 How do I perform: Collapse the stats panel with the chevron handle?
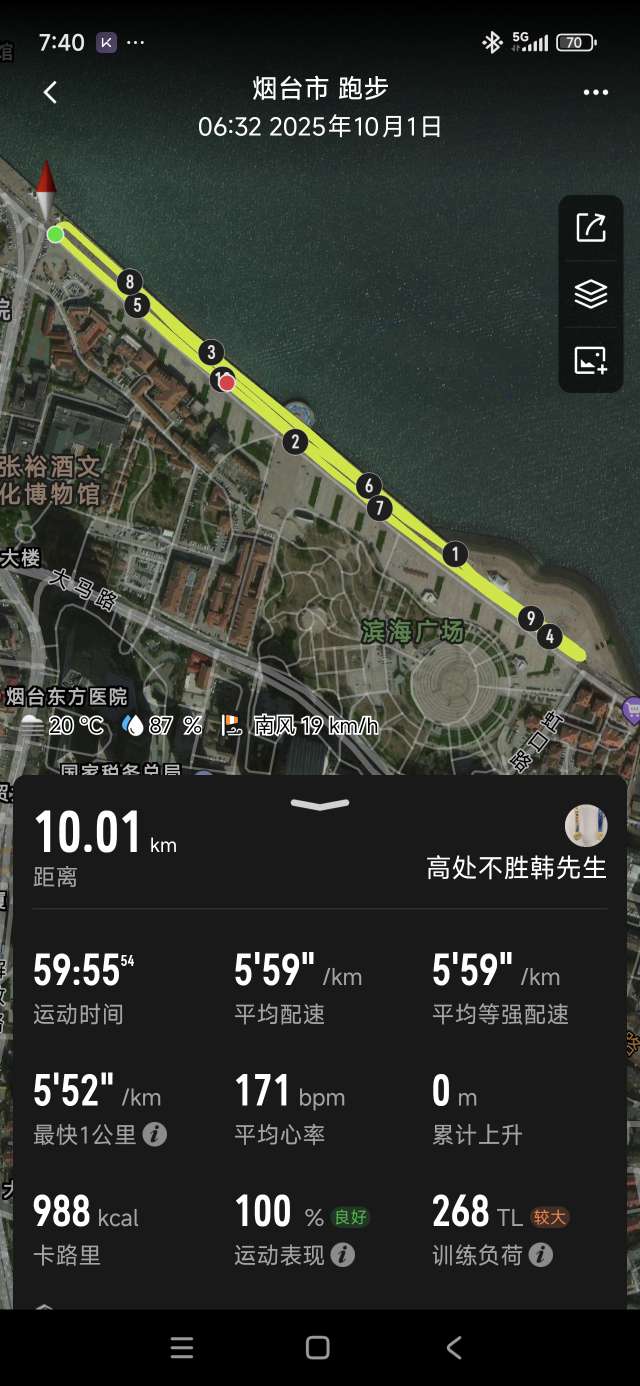click(320, 804)
